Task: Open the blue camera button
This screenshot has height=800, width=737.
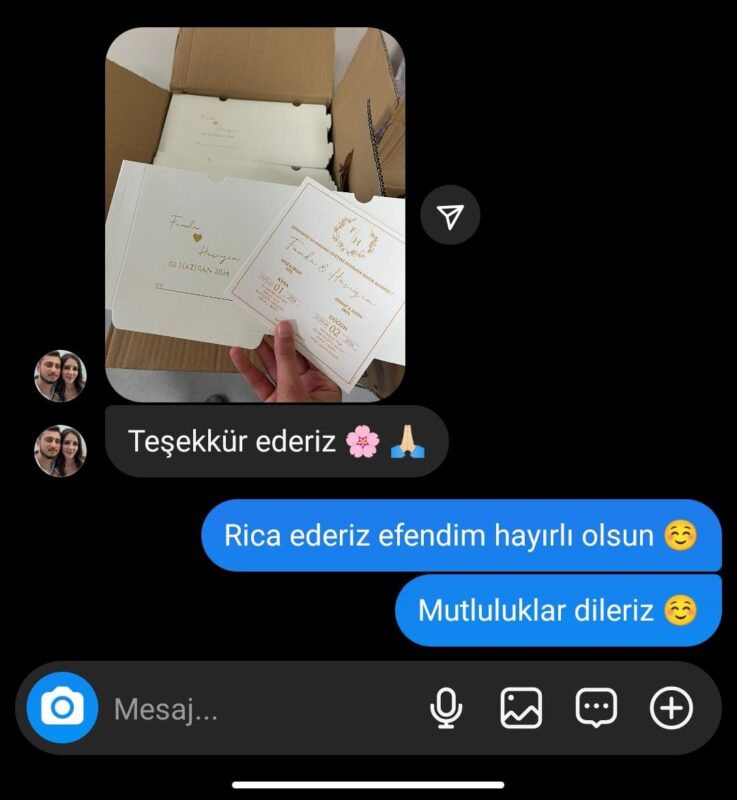Action: [x=62, y=708]
